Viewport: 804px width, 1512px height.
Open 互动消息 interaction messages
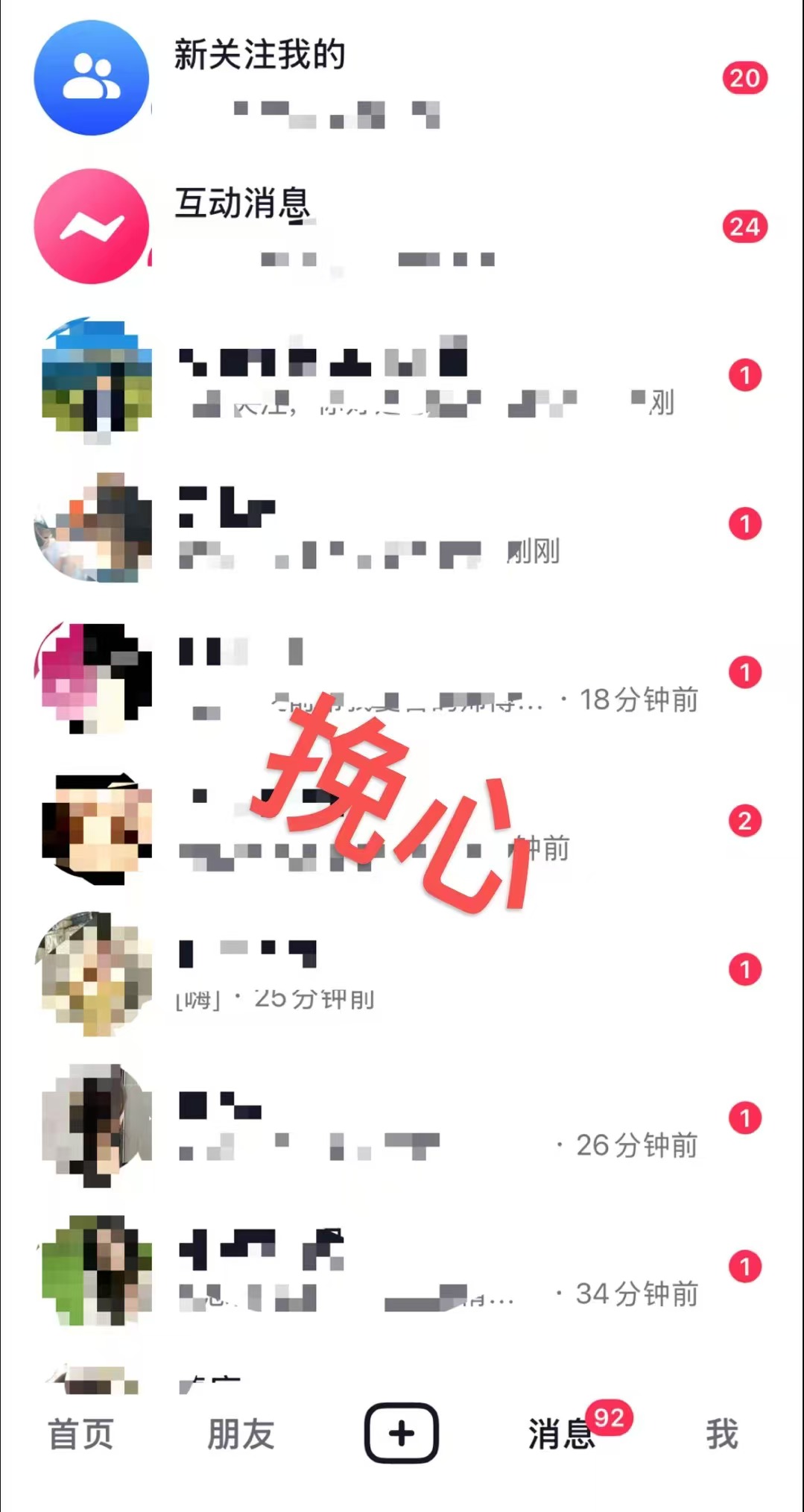[x=402, y=227]
